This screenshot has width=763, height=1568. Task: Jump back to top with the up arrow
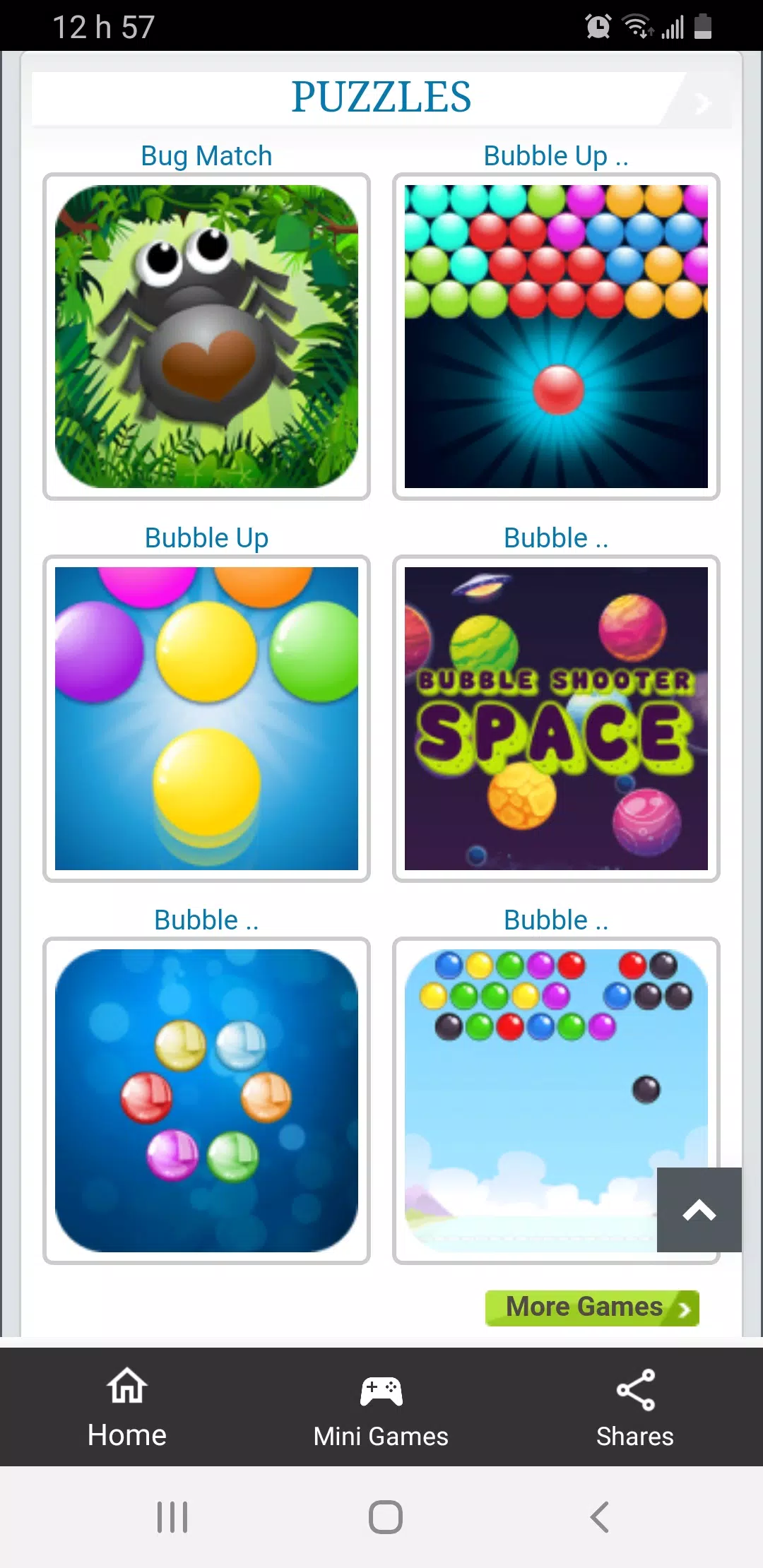(x=699, y=1210)
